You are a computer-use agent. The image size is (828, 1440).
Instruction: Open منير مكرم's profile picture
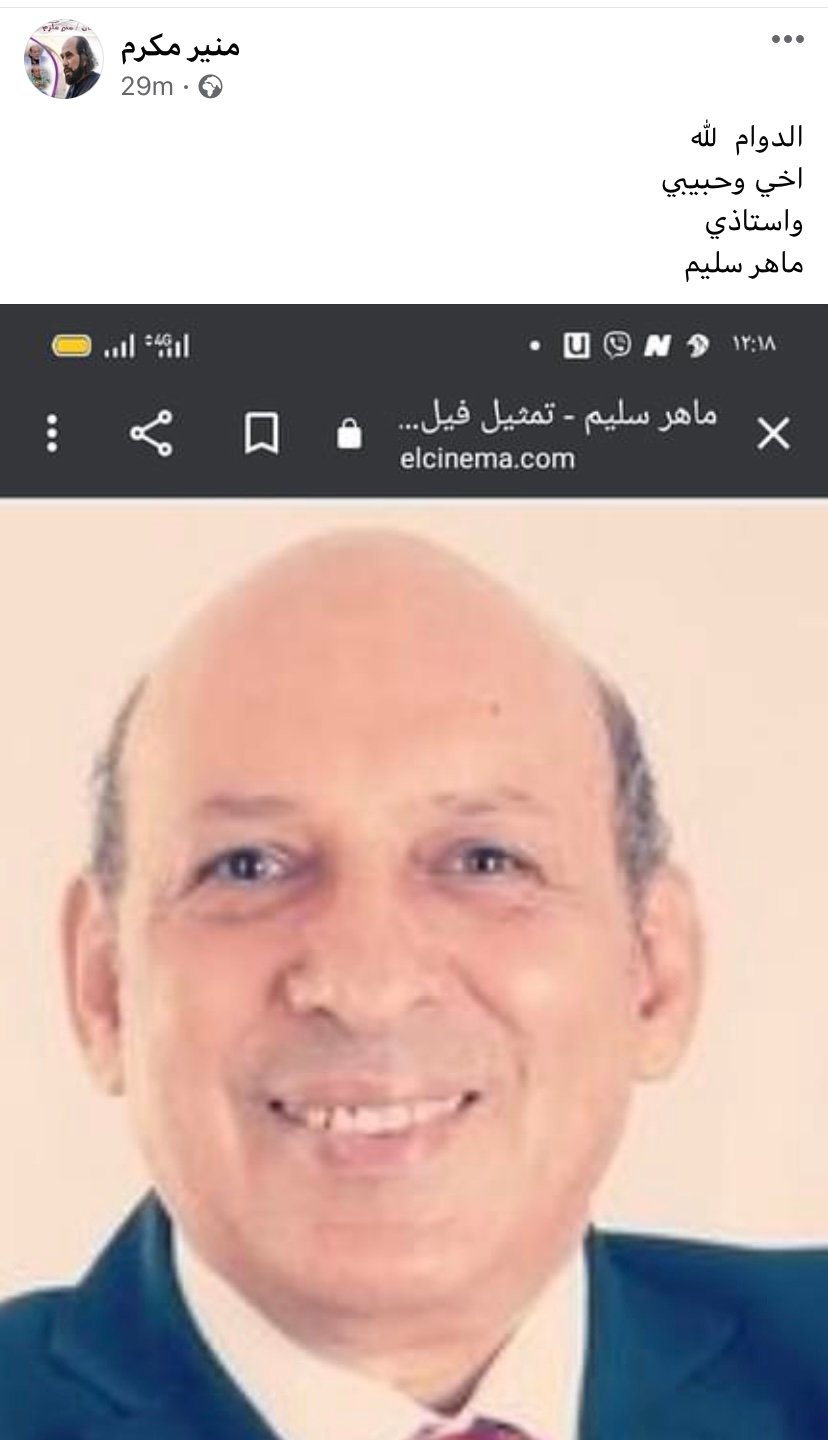[x=63, y=60]
